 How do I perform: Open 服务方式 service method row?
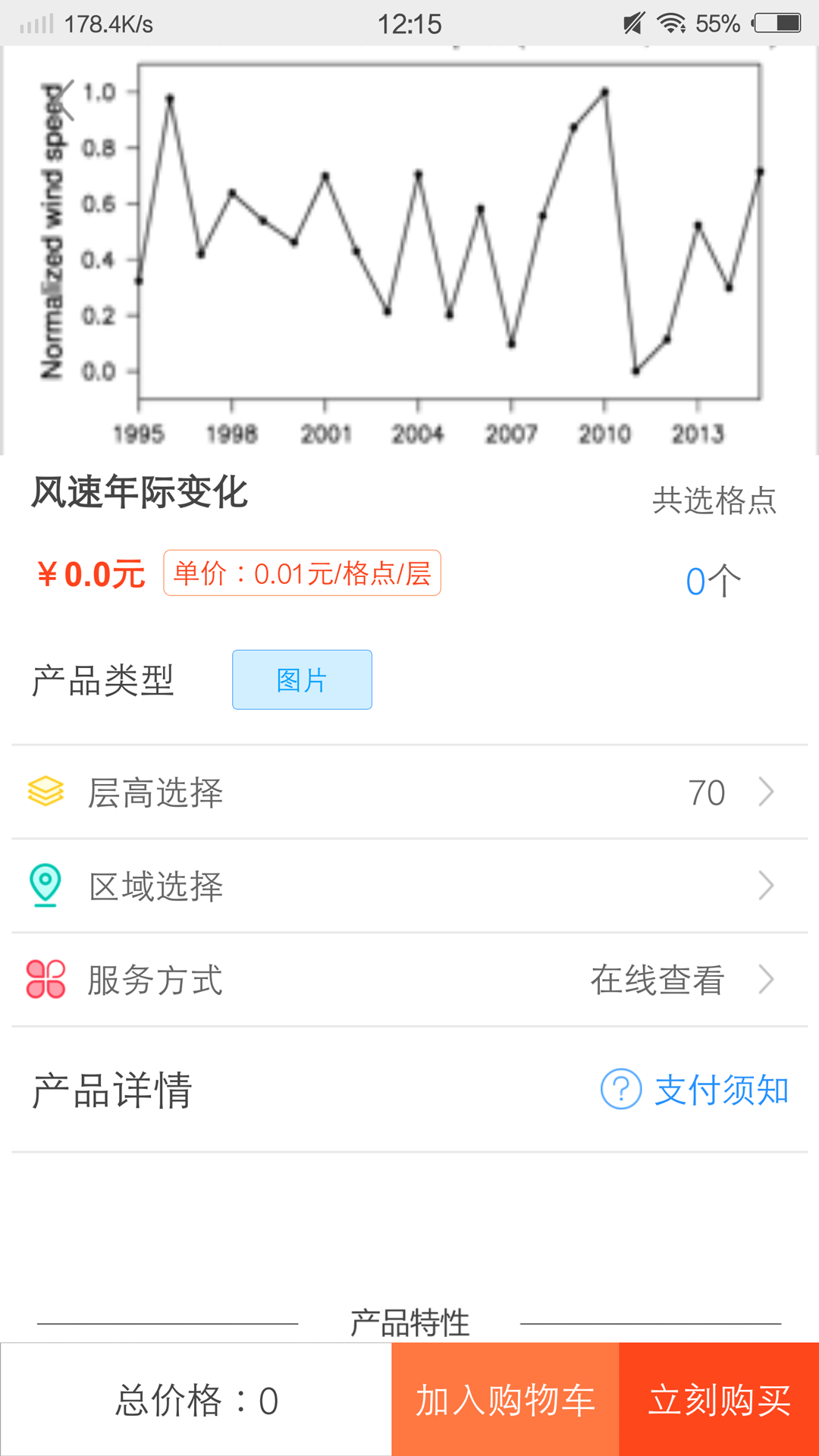(x=409, y=980)
